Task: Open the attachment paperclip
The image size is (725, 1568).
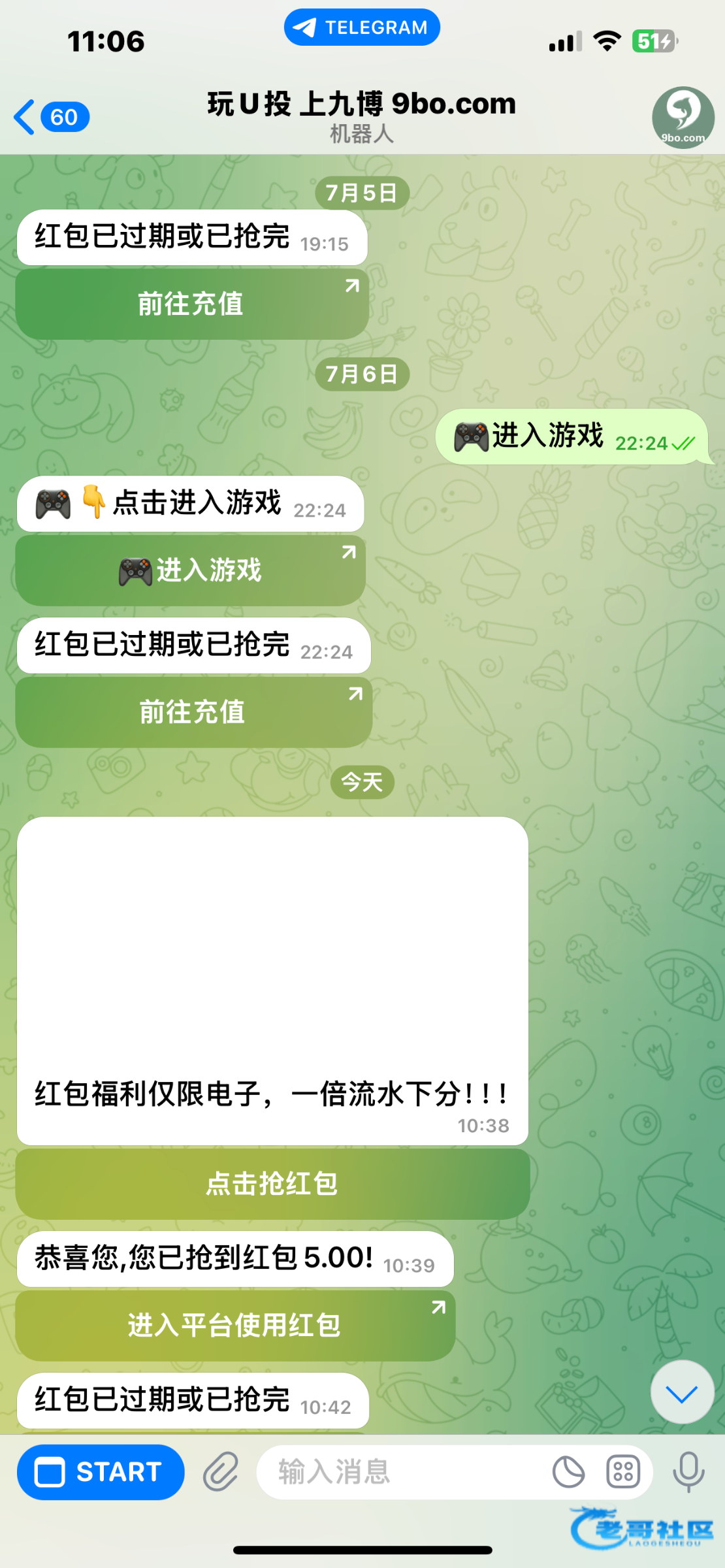Action: coord(221,1473)
